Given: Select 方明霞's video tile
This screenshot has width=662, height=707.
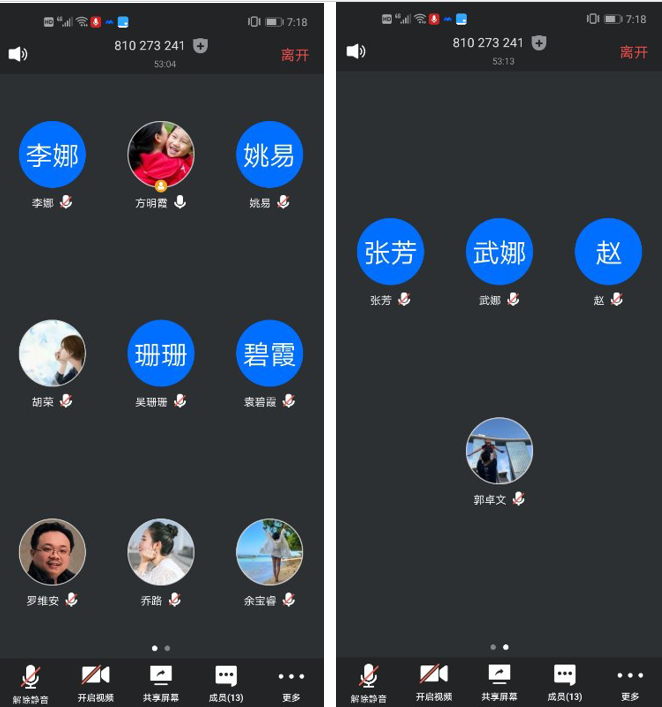Looking at the screenshot, I should pyautogui.click(x=161, y=154).
